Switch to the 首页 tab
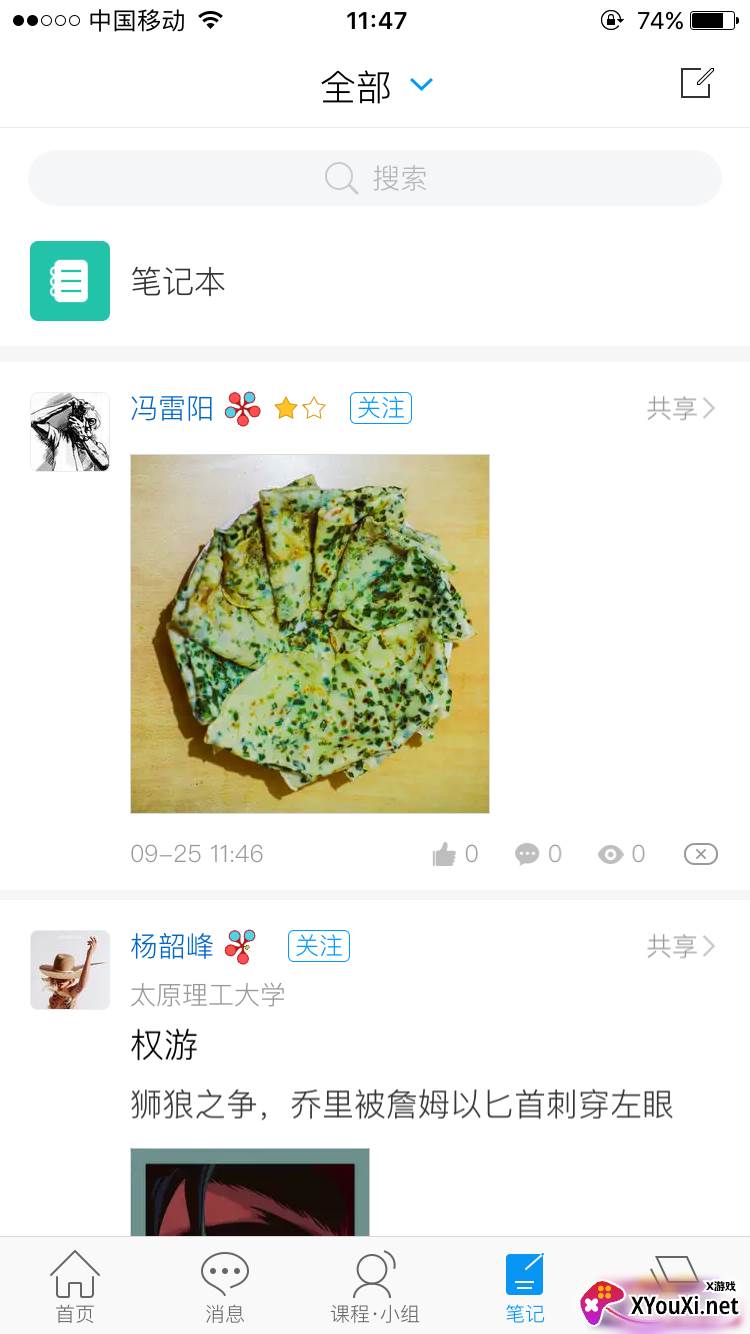 pos(75,1287)
